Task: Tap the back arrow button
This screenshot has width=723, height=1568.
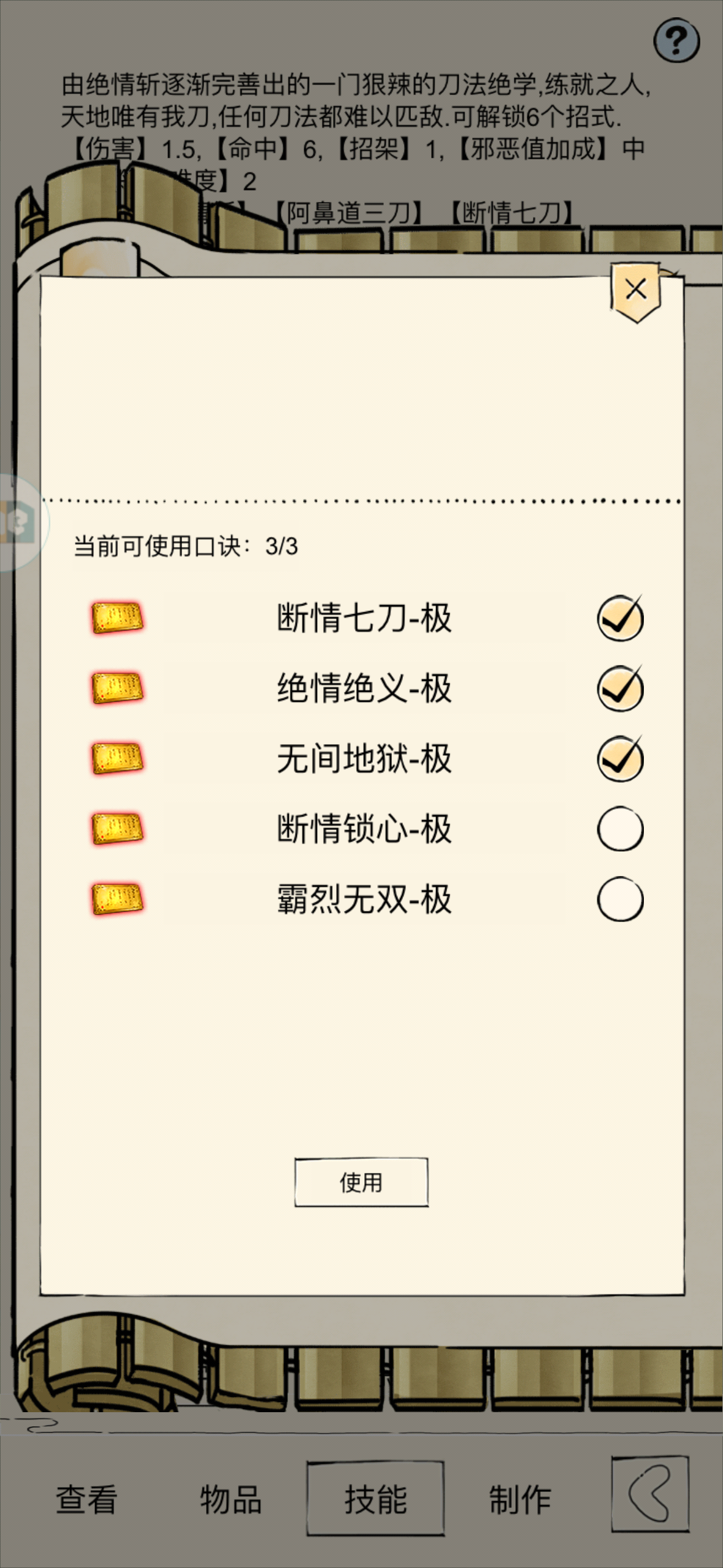Action: point(650,1493)
